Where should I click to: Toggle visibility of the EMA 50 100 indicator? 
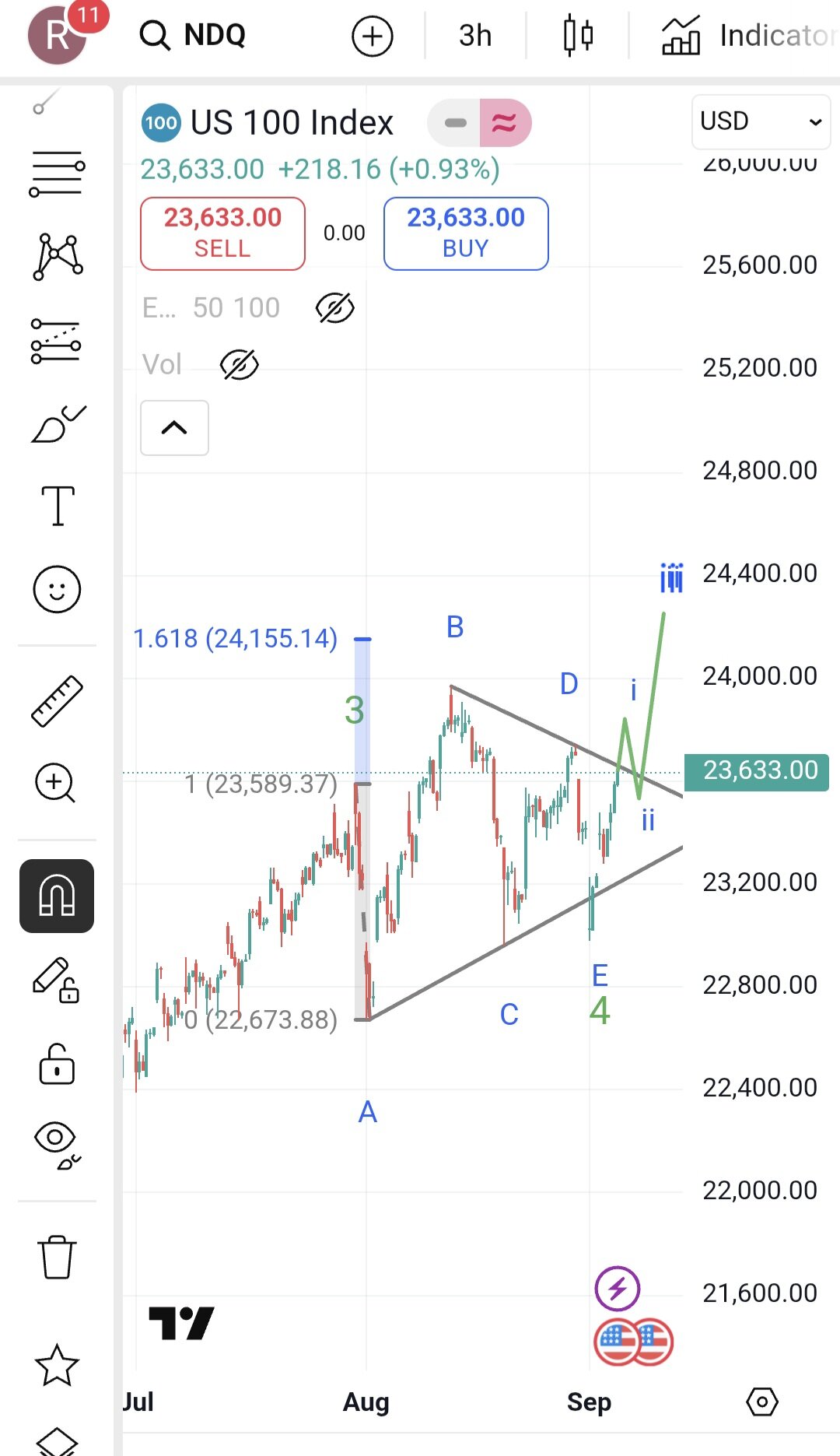334,308
